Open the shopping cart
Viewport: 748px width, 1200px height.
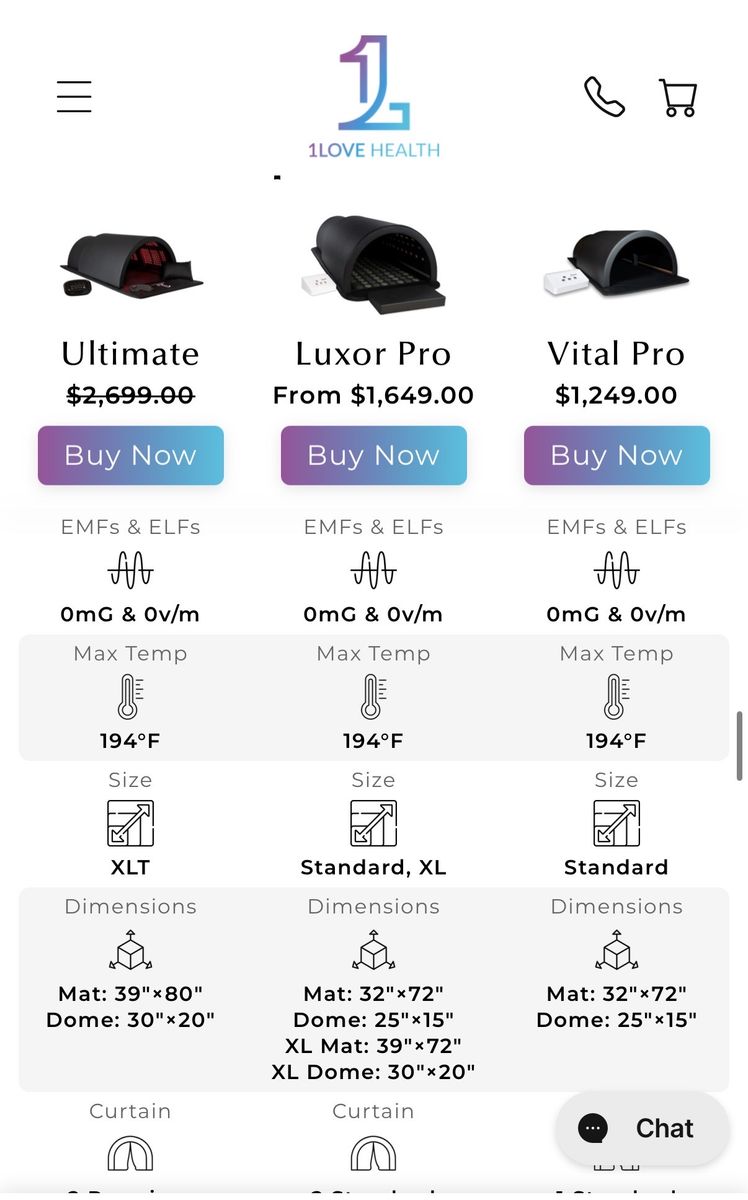[x=678, y=97]
